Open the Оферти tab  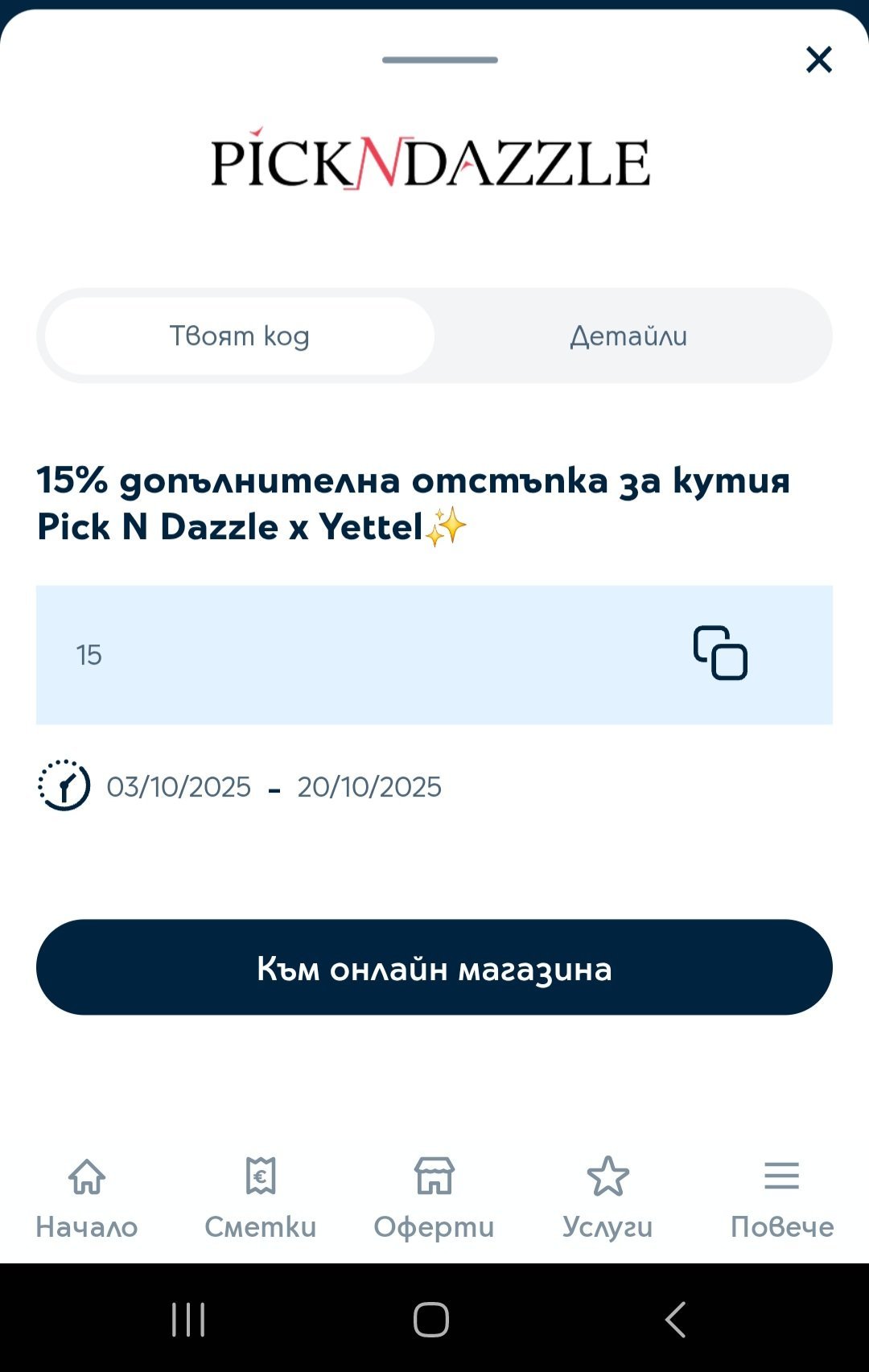click(434, 1198)
